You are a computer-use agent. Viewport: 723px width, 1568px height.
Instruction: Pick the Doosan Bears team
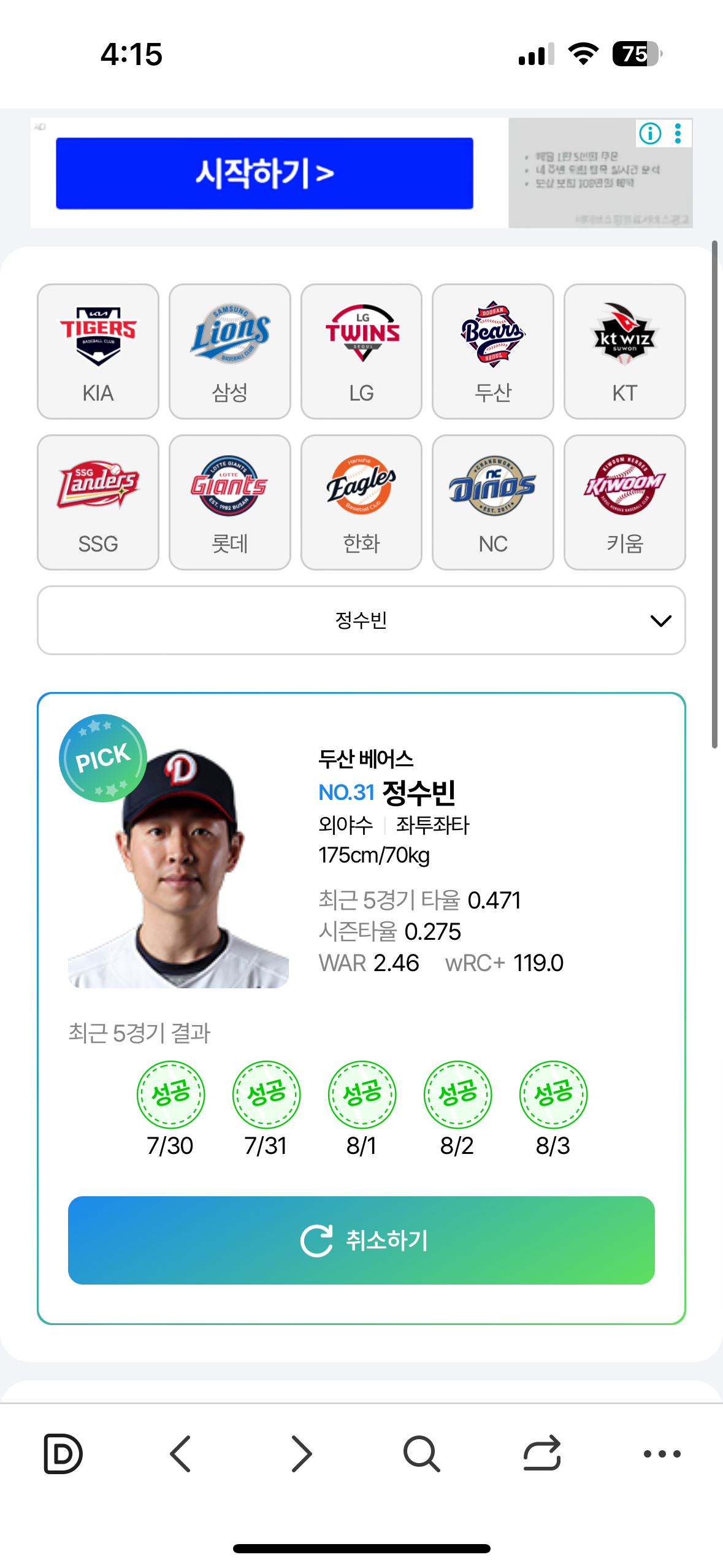click(493, 351)
